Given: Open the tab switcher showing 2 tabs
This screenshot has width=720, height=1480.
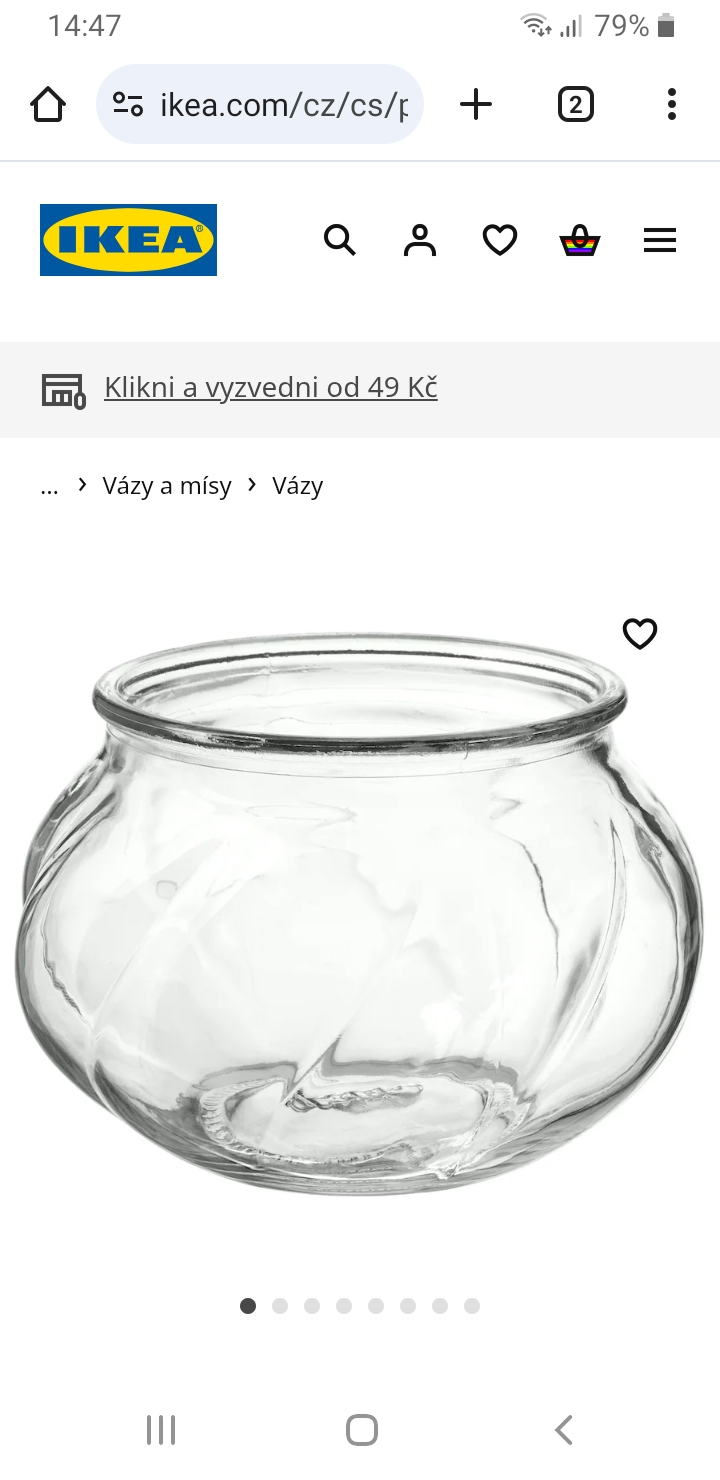Looking at the screenshot, I should tap(575, 104).
